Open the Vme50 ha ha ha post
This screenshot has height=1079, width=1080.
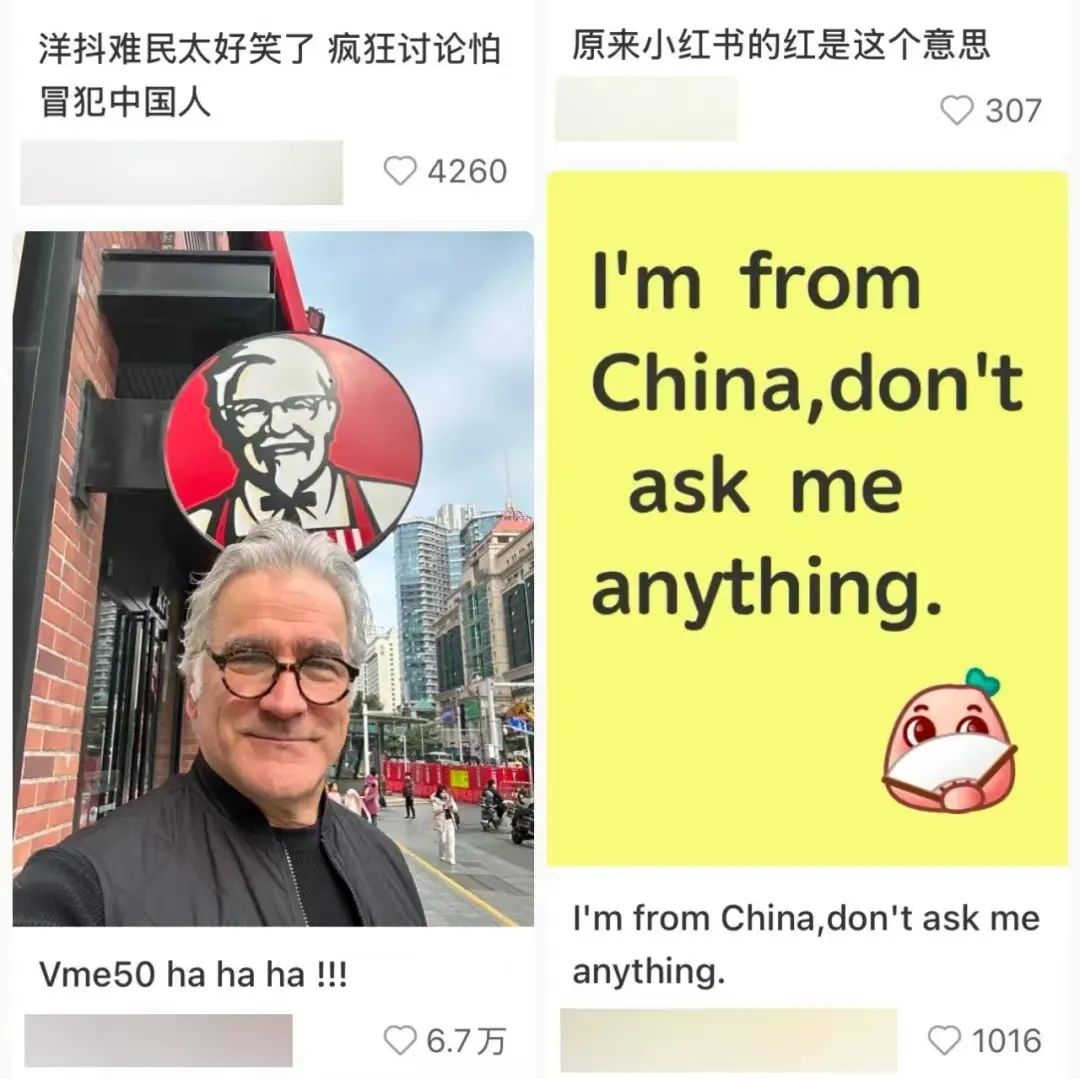tap(273, 578)
